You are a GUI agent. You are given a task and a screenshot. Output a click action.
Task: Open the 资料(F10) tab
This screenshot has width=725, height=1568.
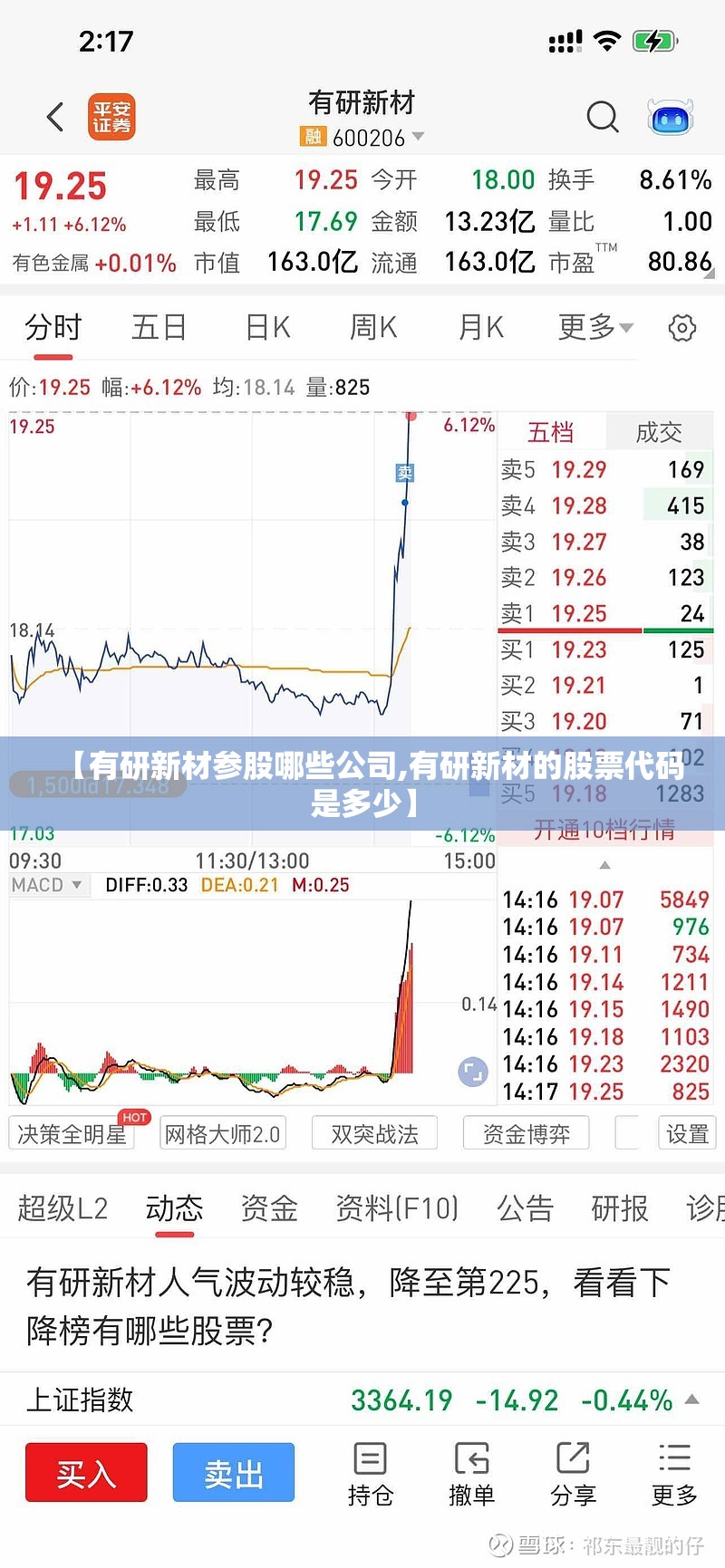click(x=397, y=1208)
